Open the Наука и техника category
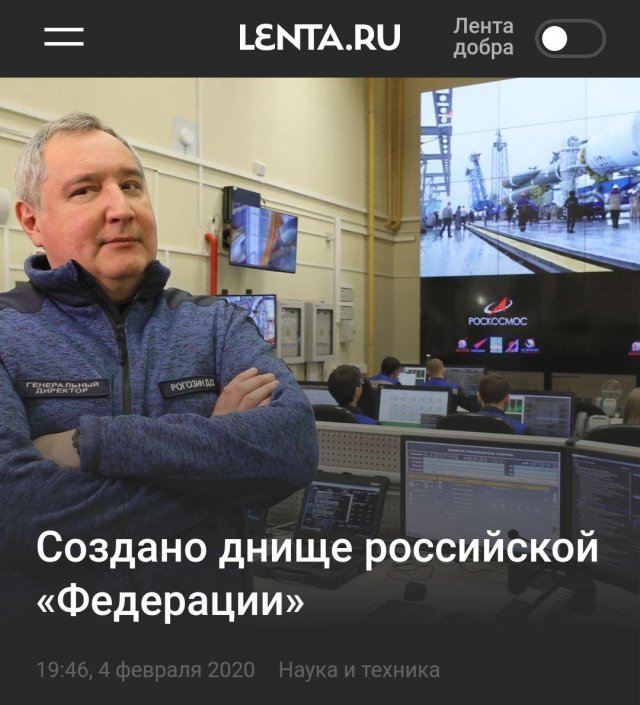The width and height of the screenshot is (640, 705). 359,669
